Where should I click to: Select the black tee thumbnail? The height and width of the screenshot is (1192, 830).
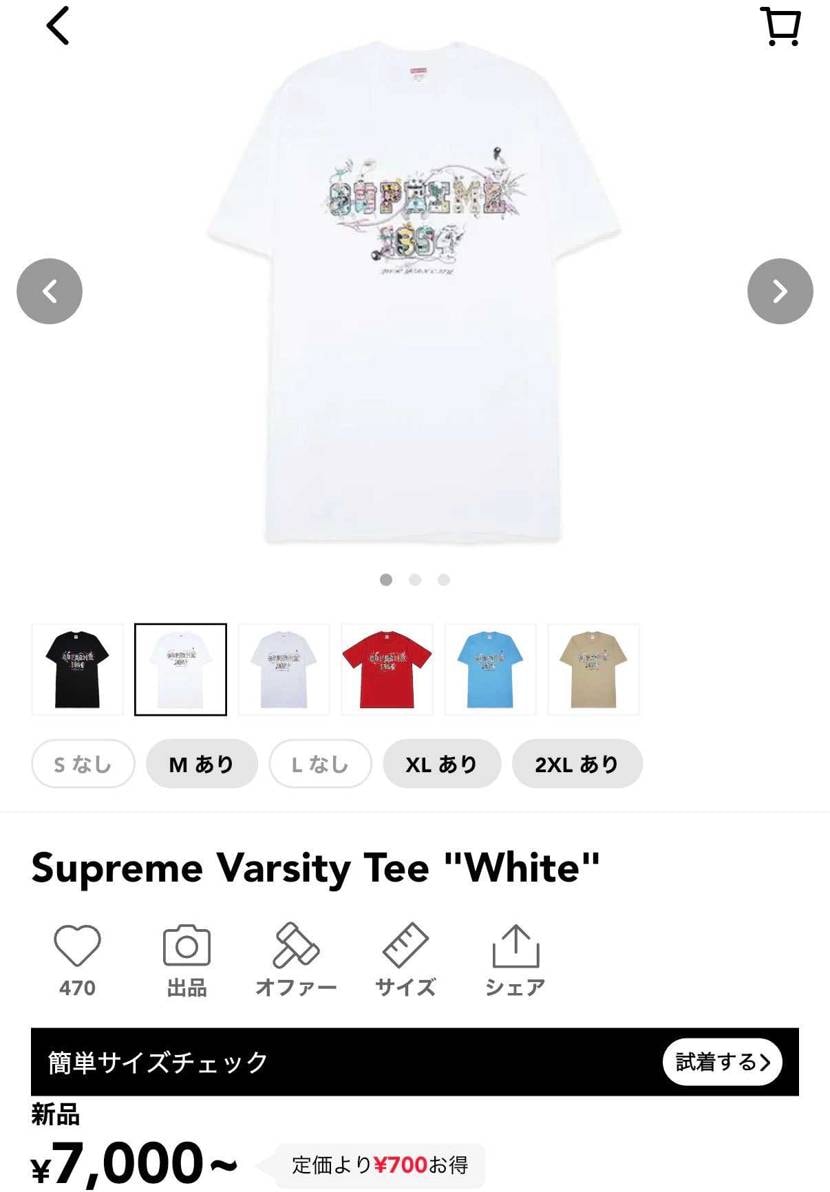(x=76, y=668)
